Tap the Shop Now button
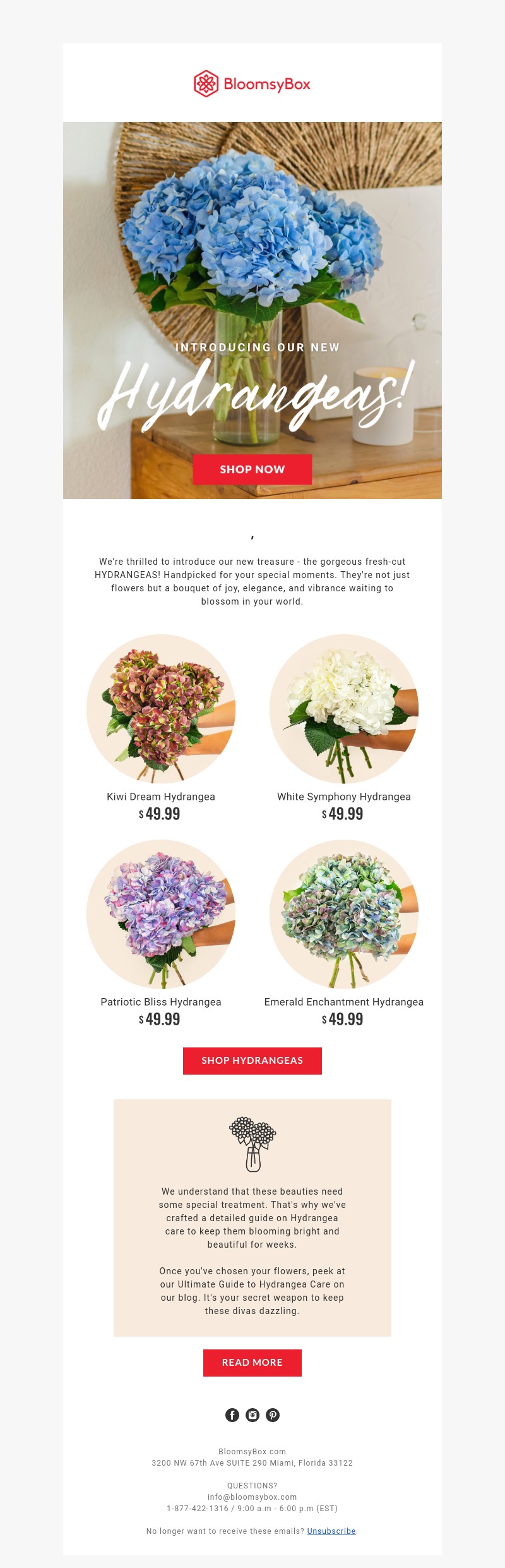The height and width of the screenshot is (1568, 505). (252, 469)
